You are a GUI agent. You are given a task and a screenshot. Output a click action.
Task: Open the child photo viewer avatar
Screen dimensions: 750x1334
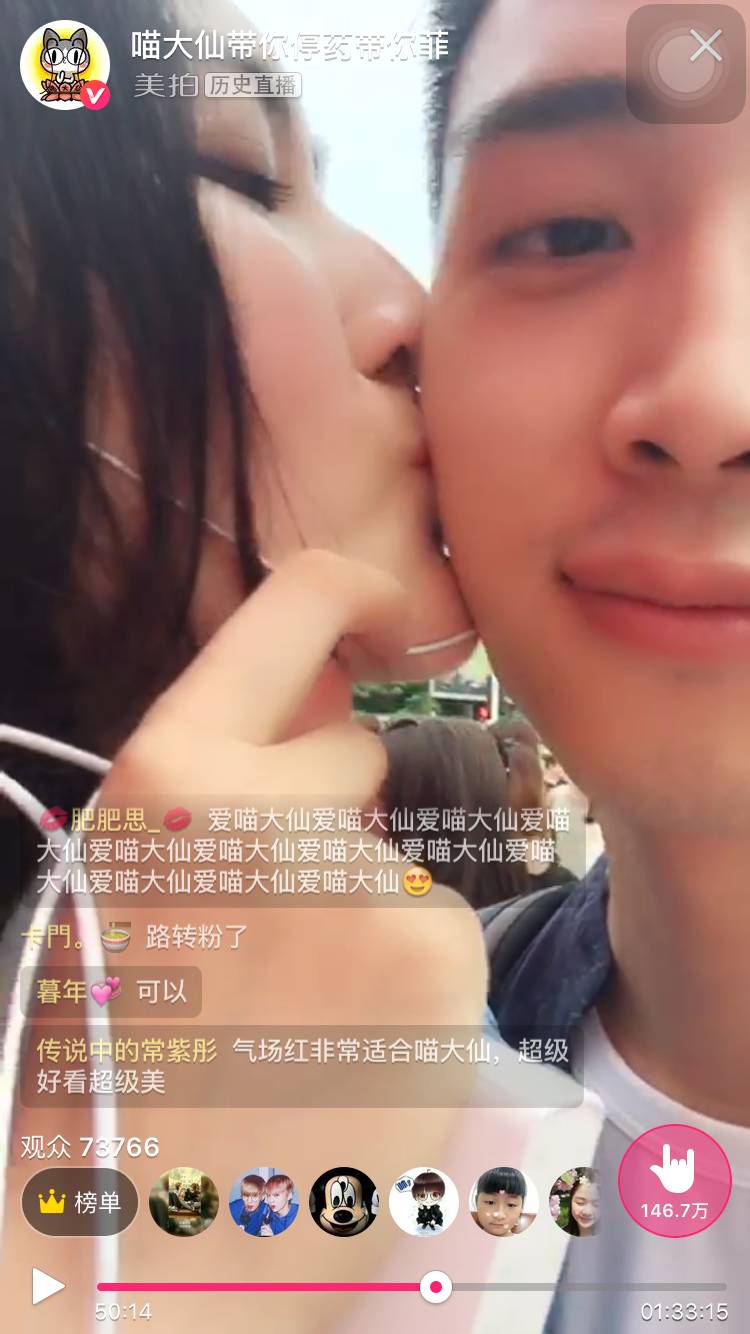[x=504, y=1202]
